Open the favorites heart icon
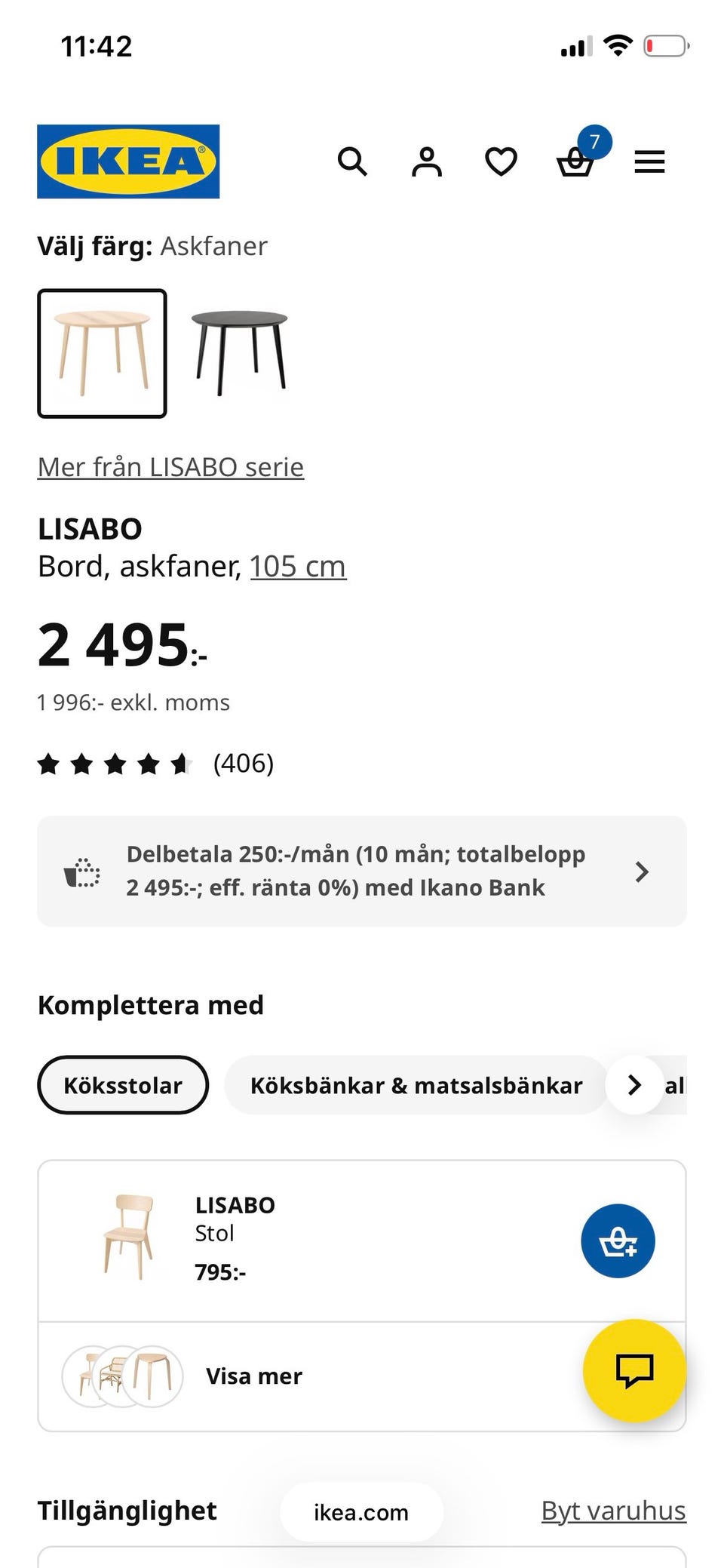The width and height of the screenshot is (724, 1568). (x=501, y=161)
